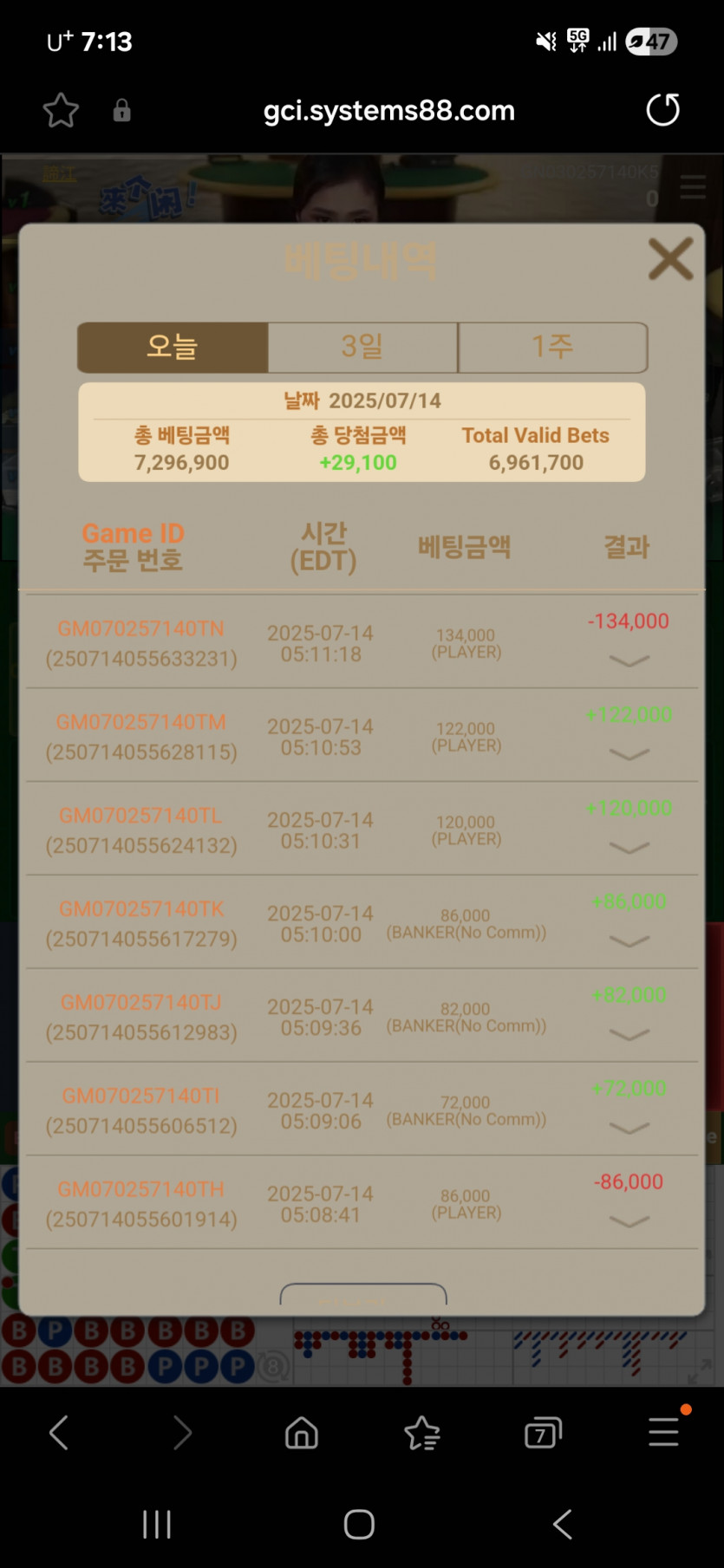Go back to the previous browser page

click(x=59, y=1433)
